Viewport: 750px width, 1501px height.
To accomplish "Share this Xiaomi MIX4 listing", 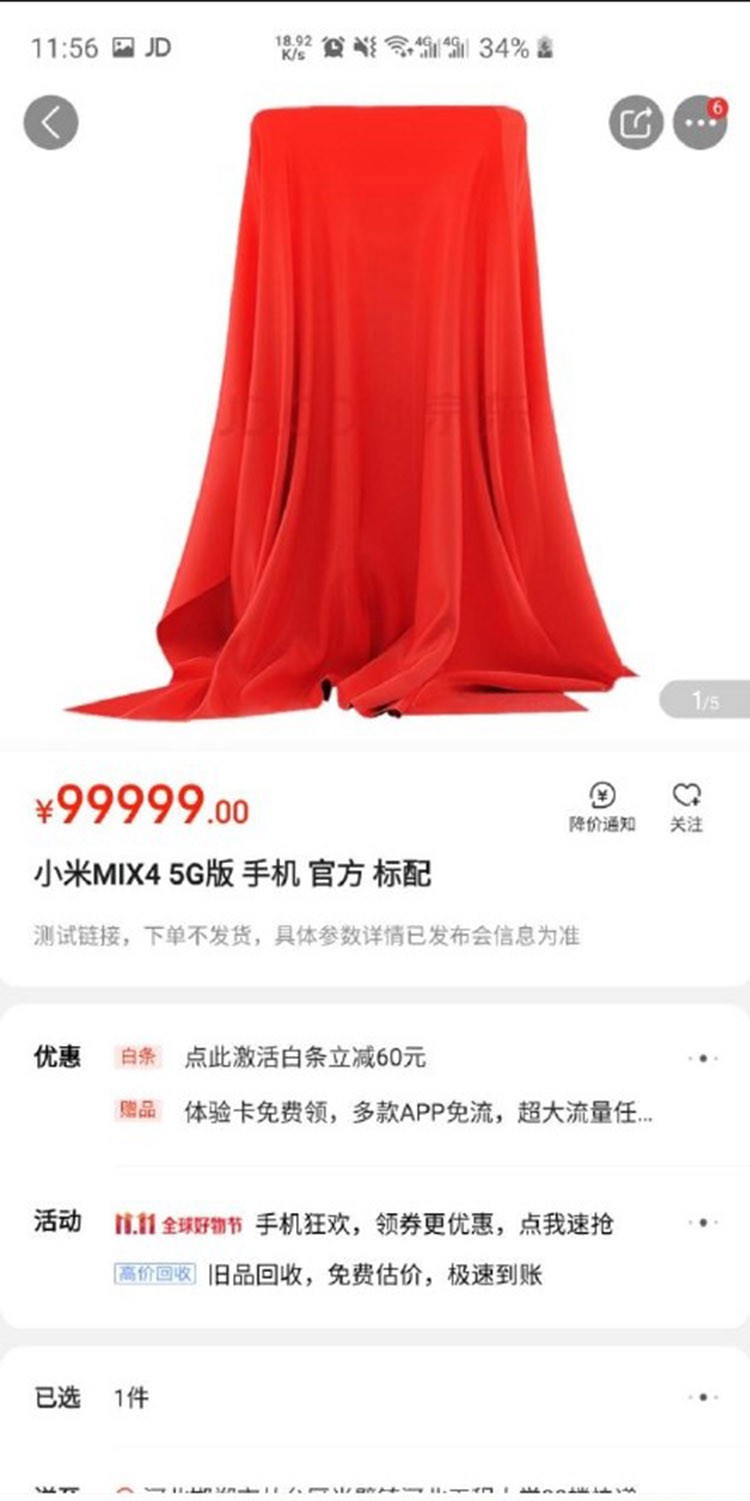I will point(635,123).
